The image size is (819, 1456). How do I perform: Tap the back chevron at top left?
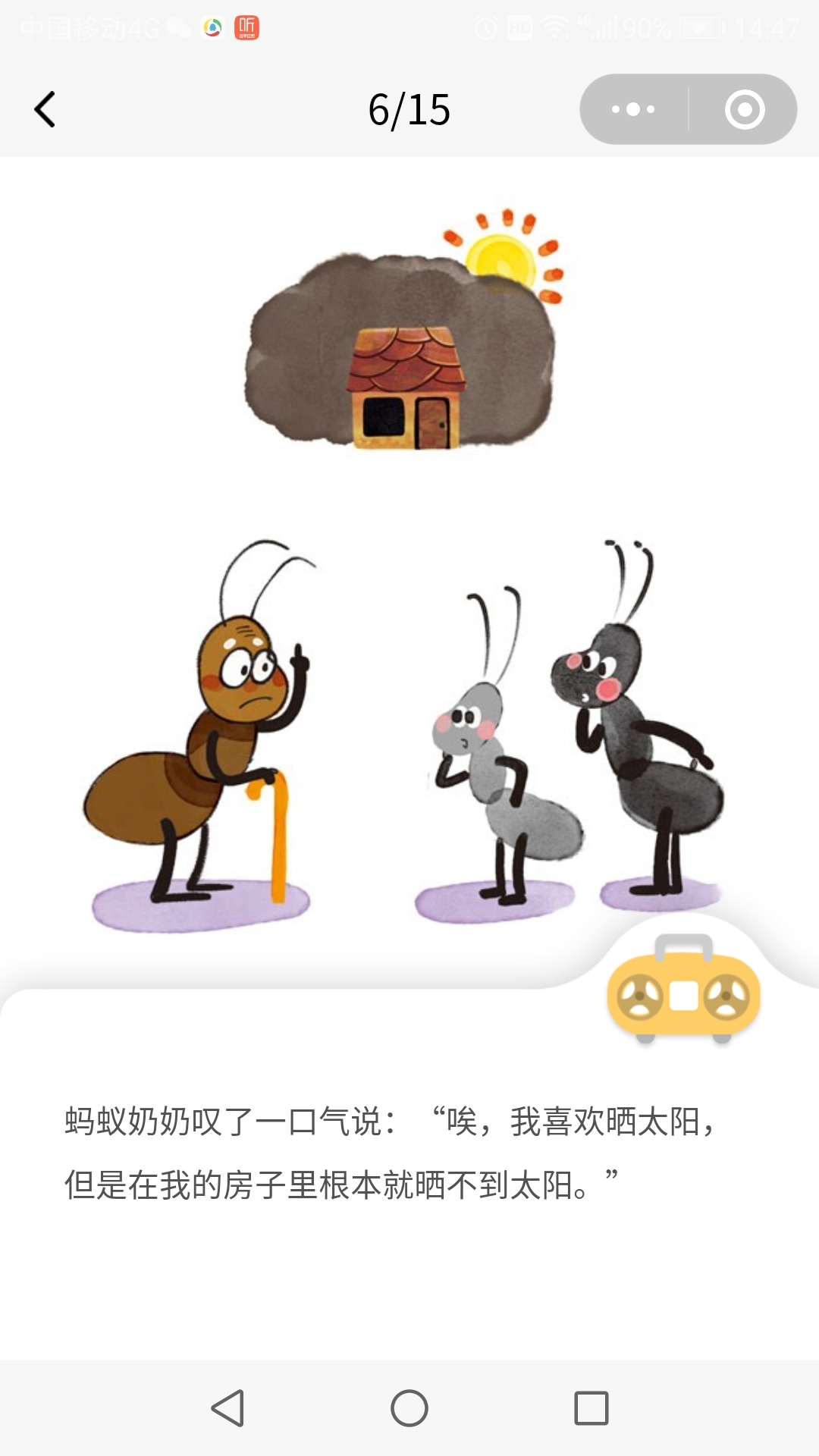click(45, 109)
